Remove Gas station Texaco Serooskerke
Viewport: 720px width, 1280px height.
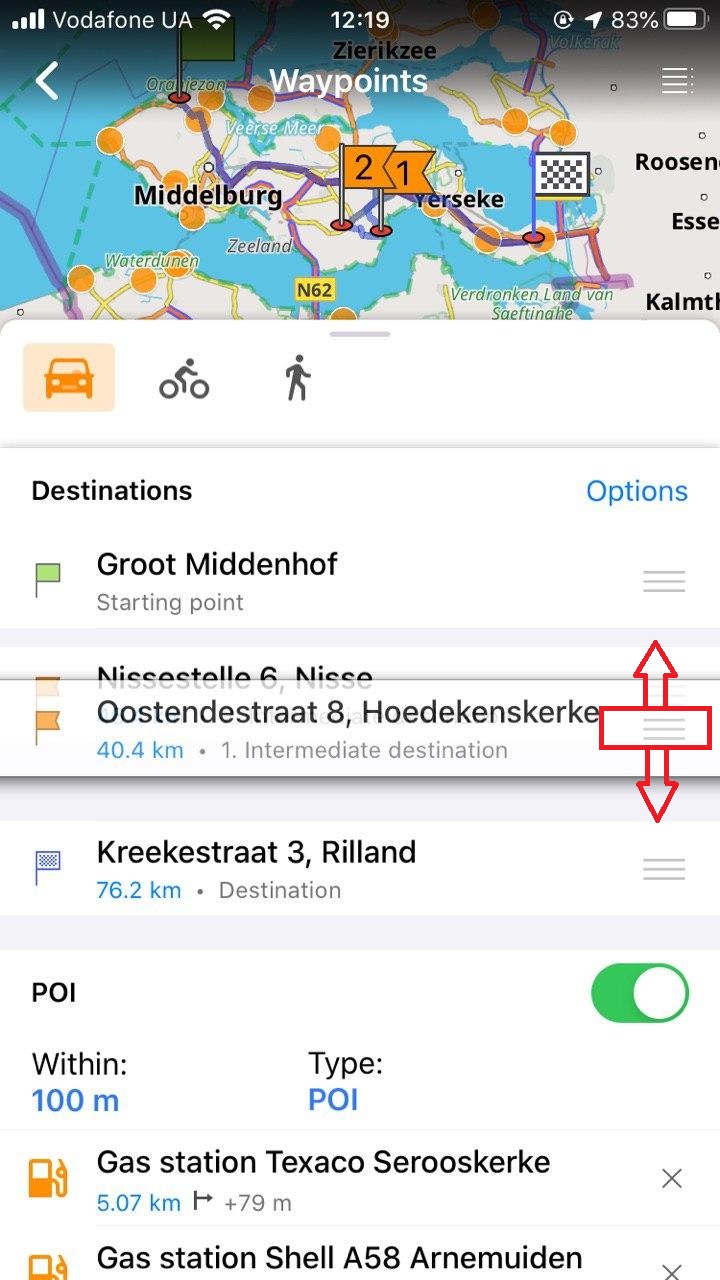click(672, 1179)
